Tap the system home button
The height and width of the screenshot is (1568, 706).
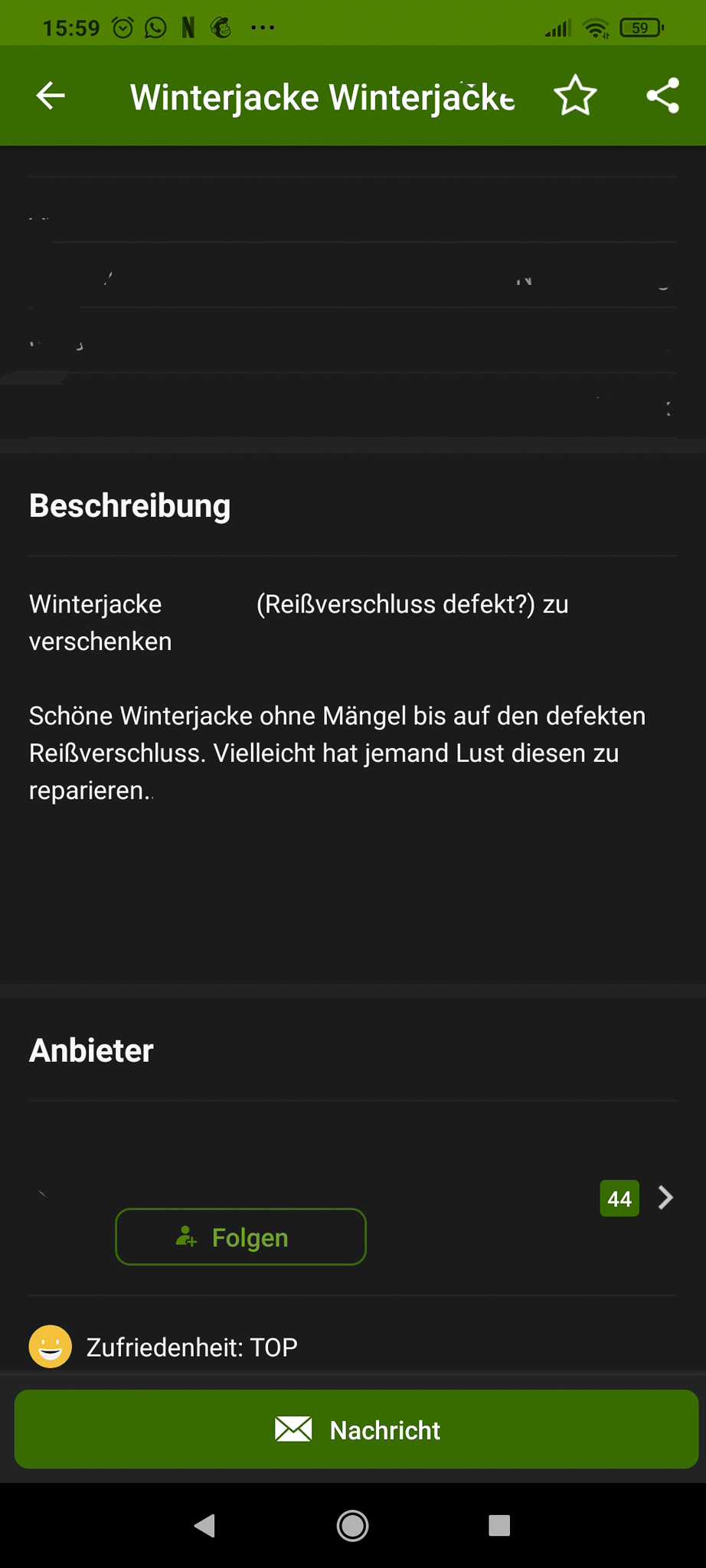(x=352, y=1525)
